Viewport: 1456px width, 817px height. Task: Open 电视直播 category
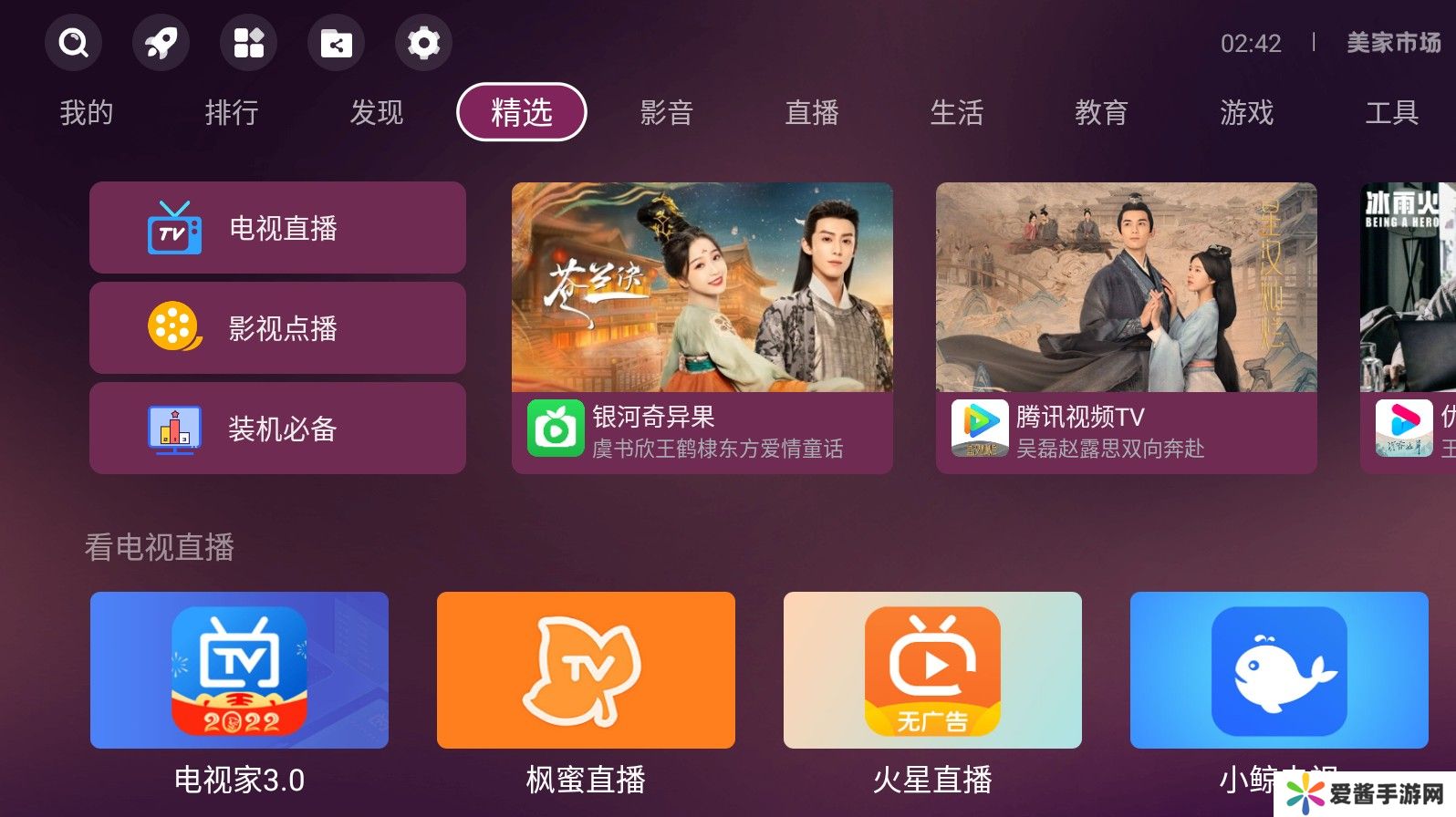click(277, 228)
